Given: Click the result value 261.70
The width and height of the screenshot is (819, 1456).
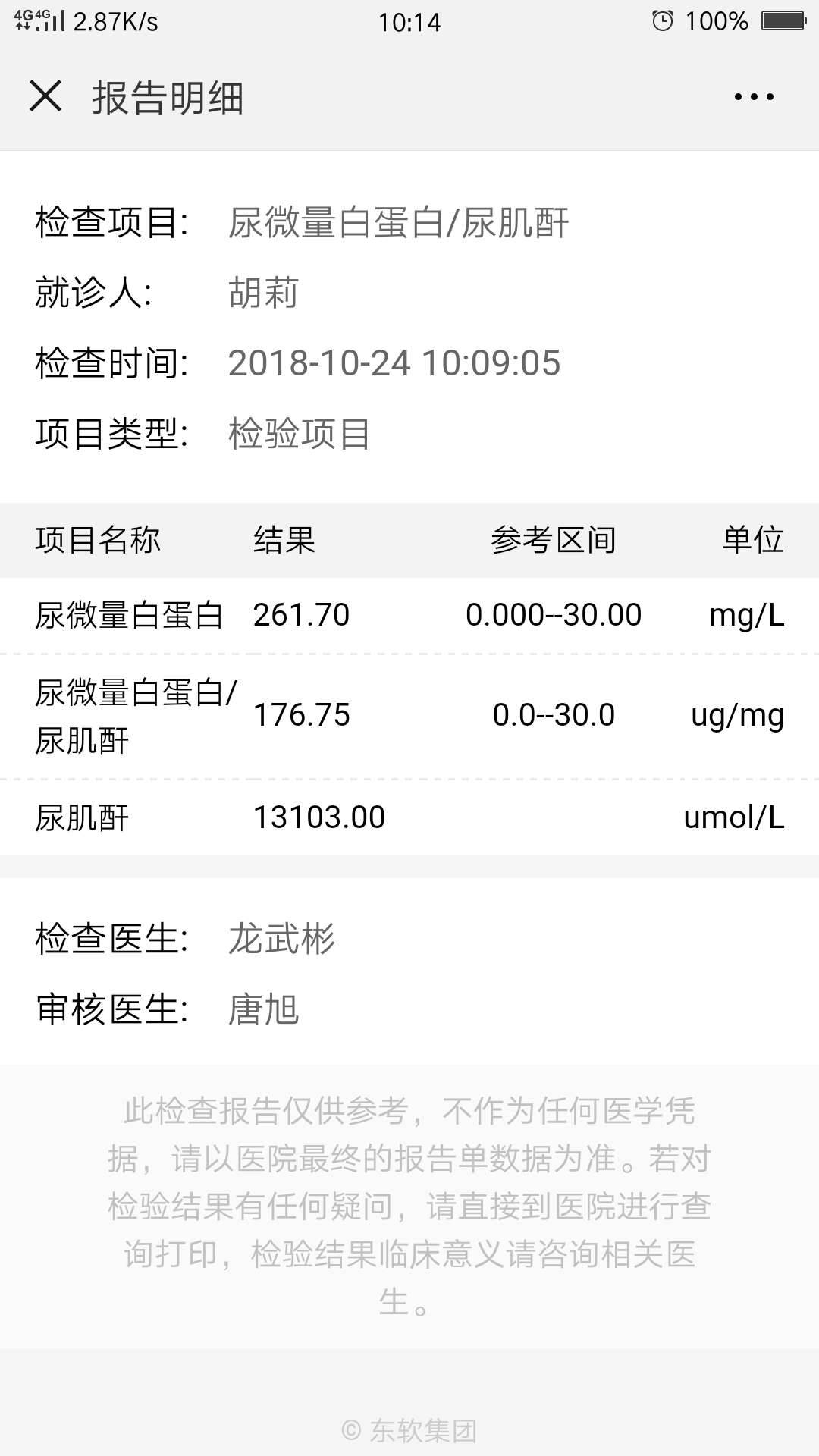Looking at the screenshot, I should tap(300, 616).
